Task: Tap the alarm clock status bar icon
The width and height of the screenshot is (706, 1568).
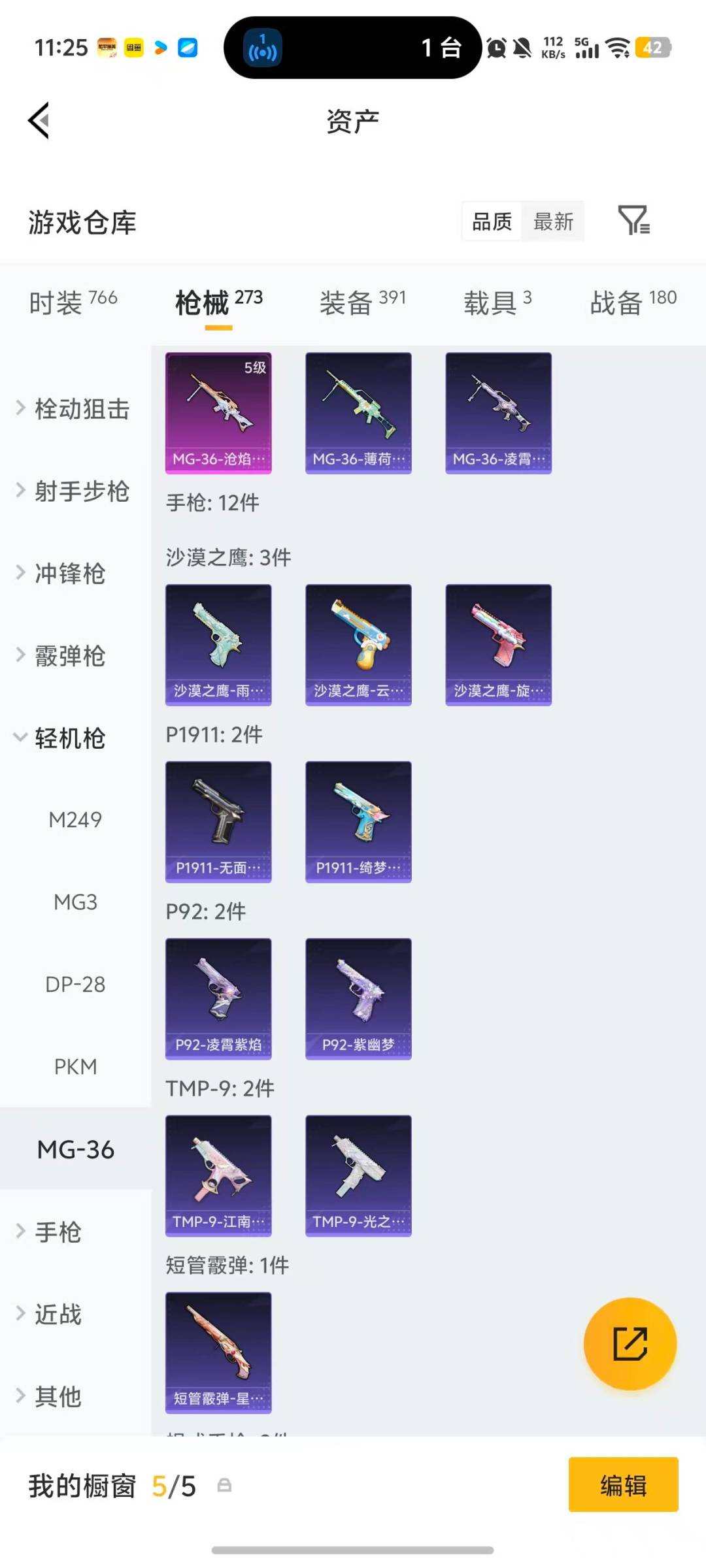Action: pos(495,47)
